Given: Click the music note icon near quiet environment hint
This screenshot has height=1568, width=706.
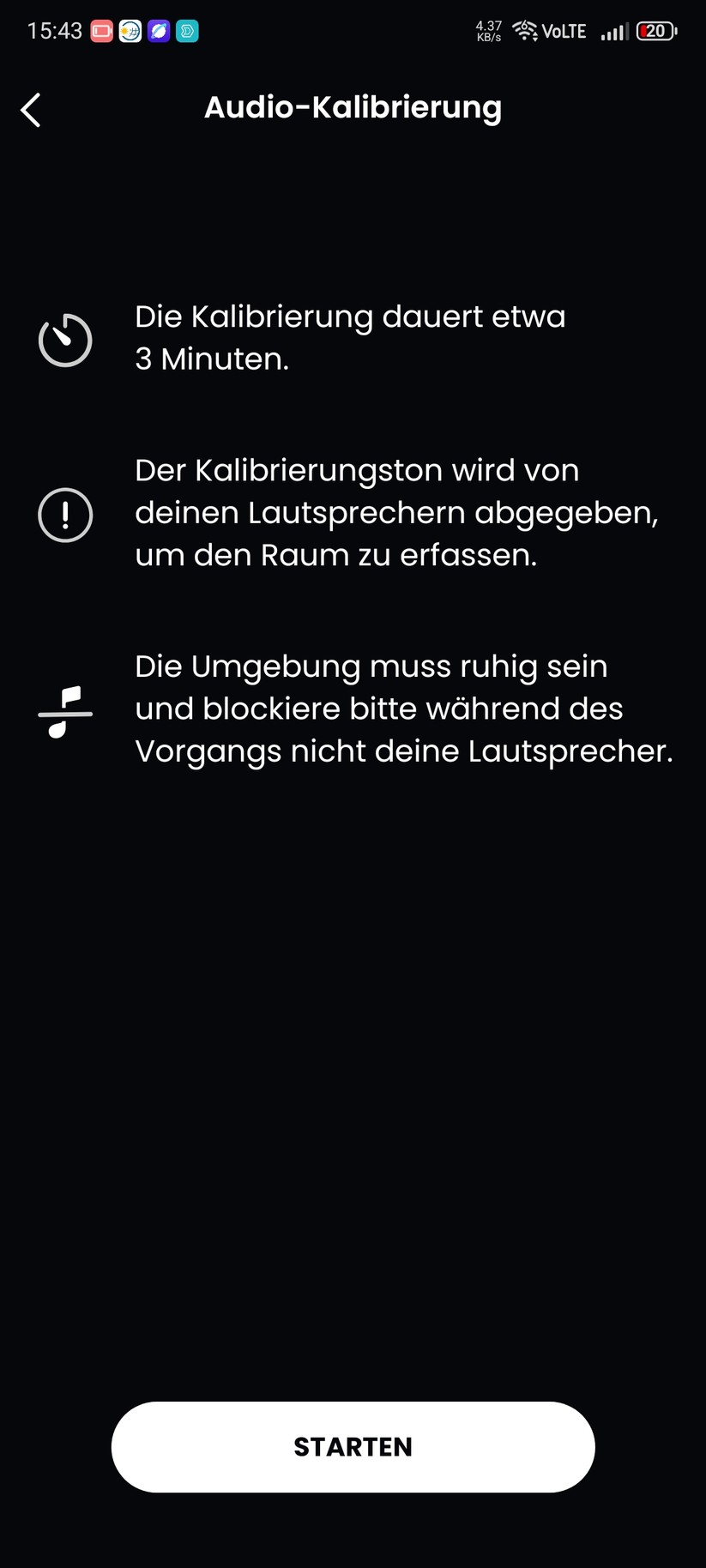Looking at the screenshot, I should (x=63, y=712).
